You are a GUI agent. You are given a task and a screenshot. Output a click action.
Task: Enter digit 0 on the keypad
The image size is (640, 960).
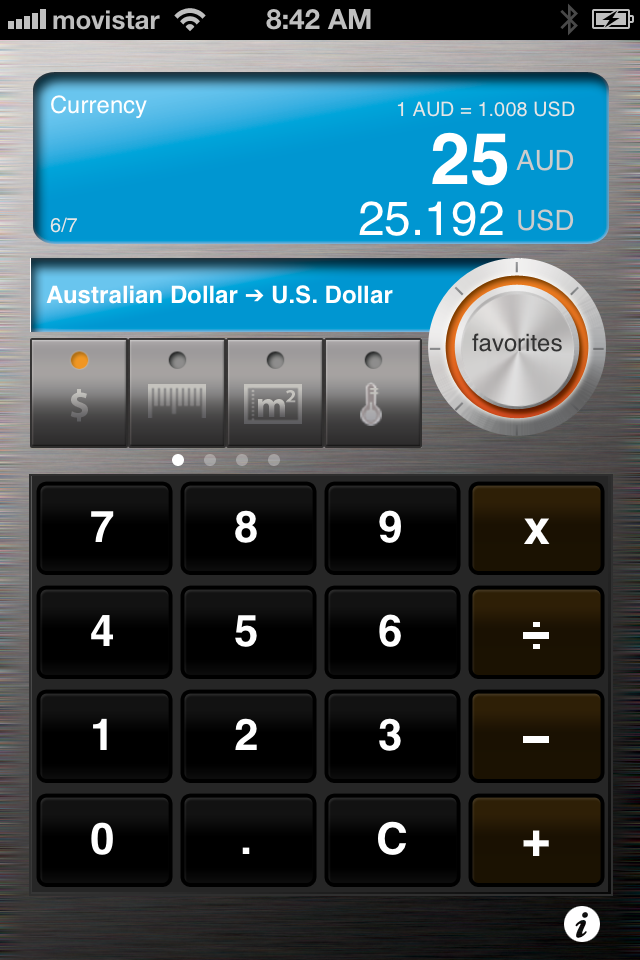(x=104, y=840)
